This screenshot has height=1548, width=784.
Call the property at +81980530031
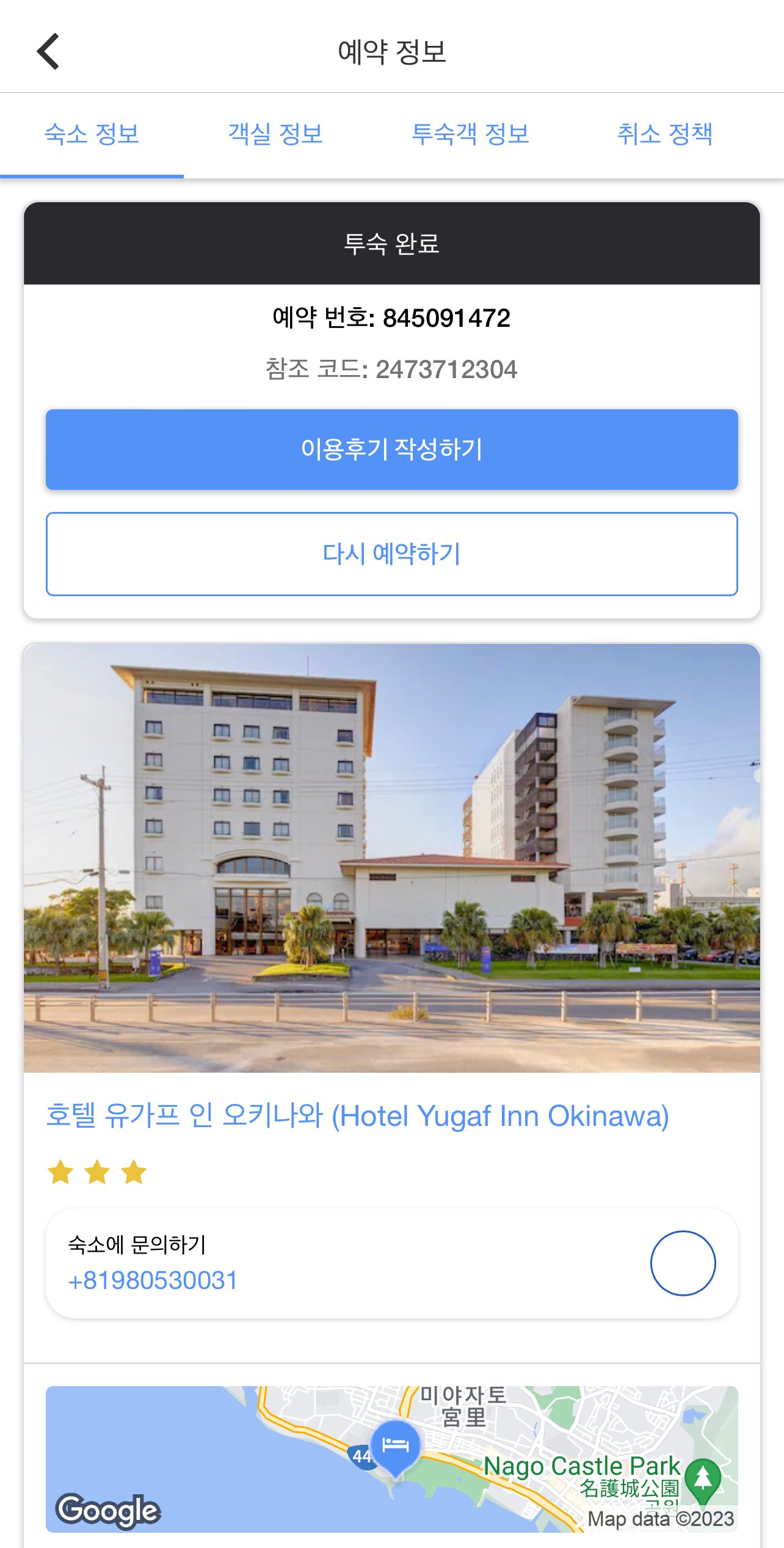click(x=153, y=1280)
